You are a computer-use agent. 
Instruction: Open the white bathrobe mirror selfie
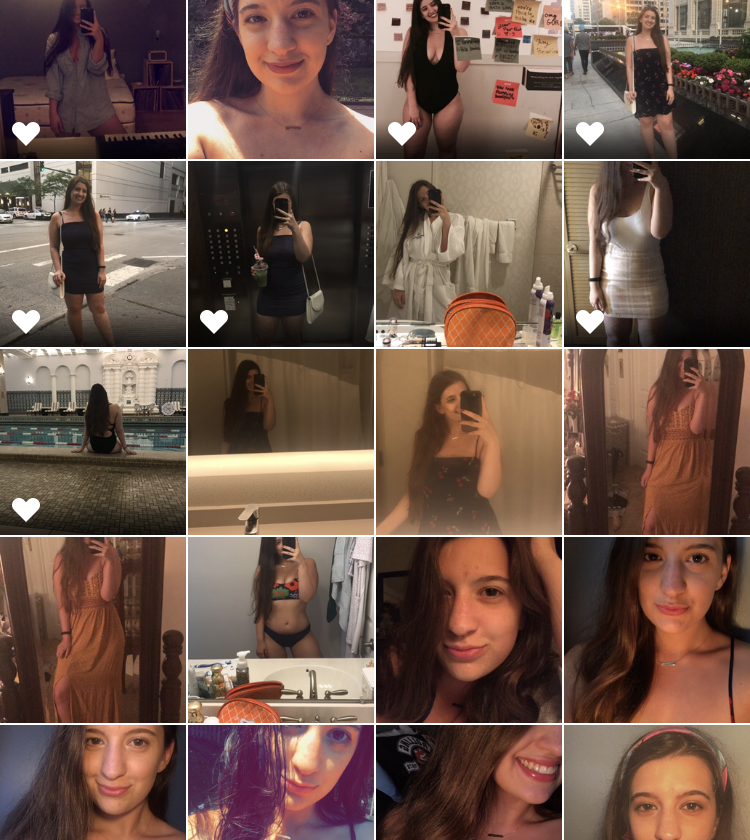(x=468, y=253)
